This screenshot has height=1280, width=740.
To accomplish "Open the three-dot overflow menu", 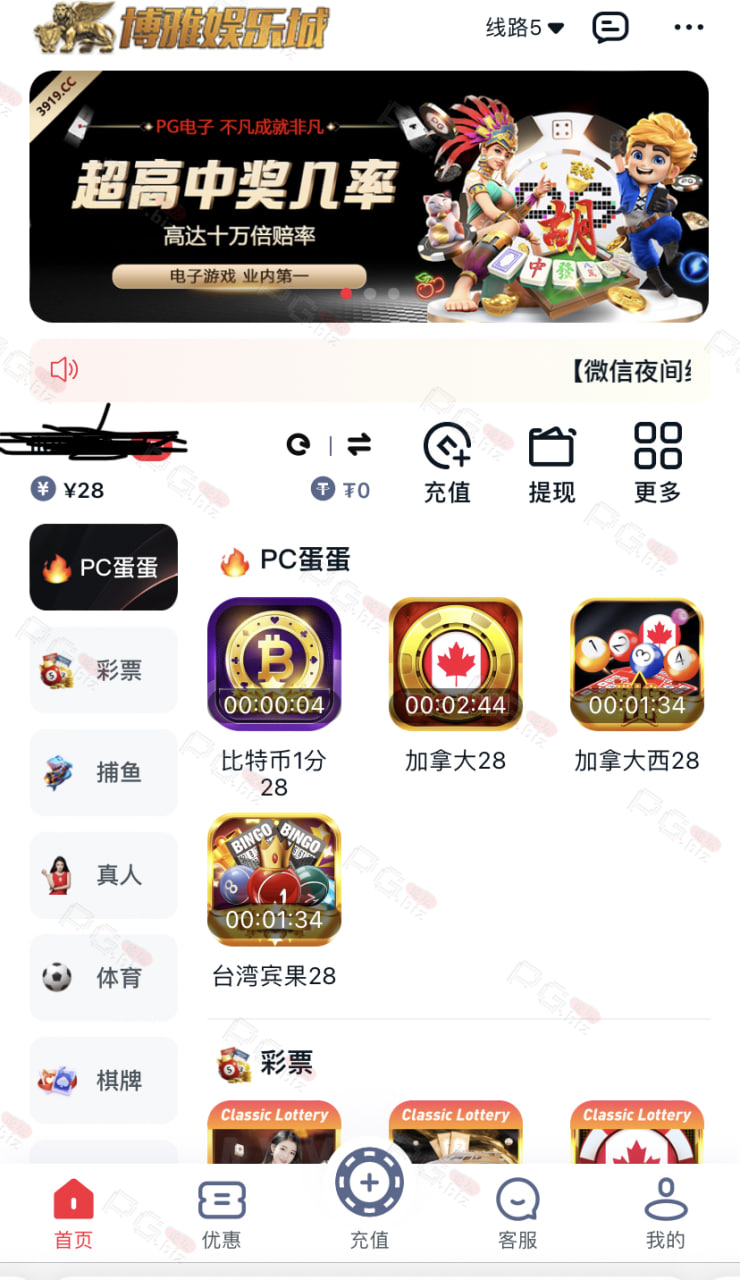I will pos(689,28).
